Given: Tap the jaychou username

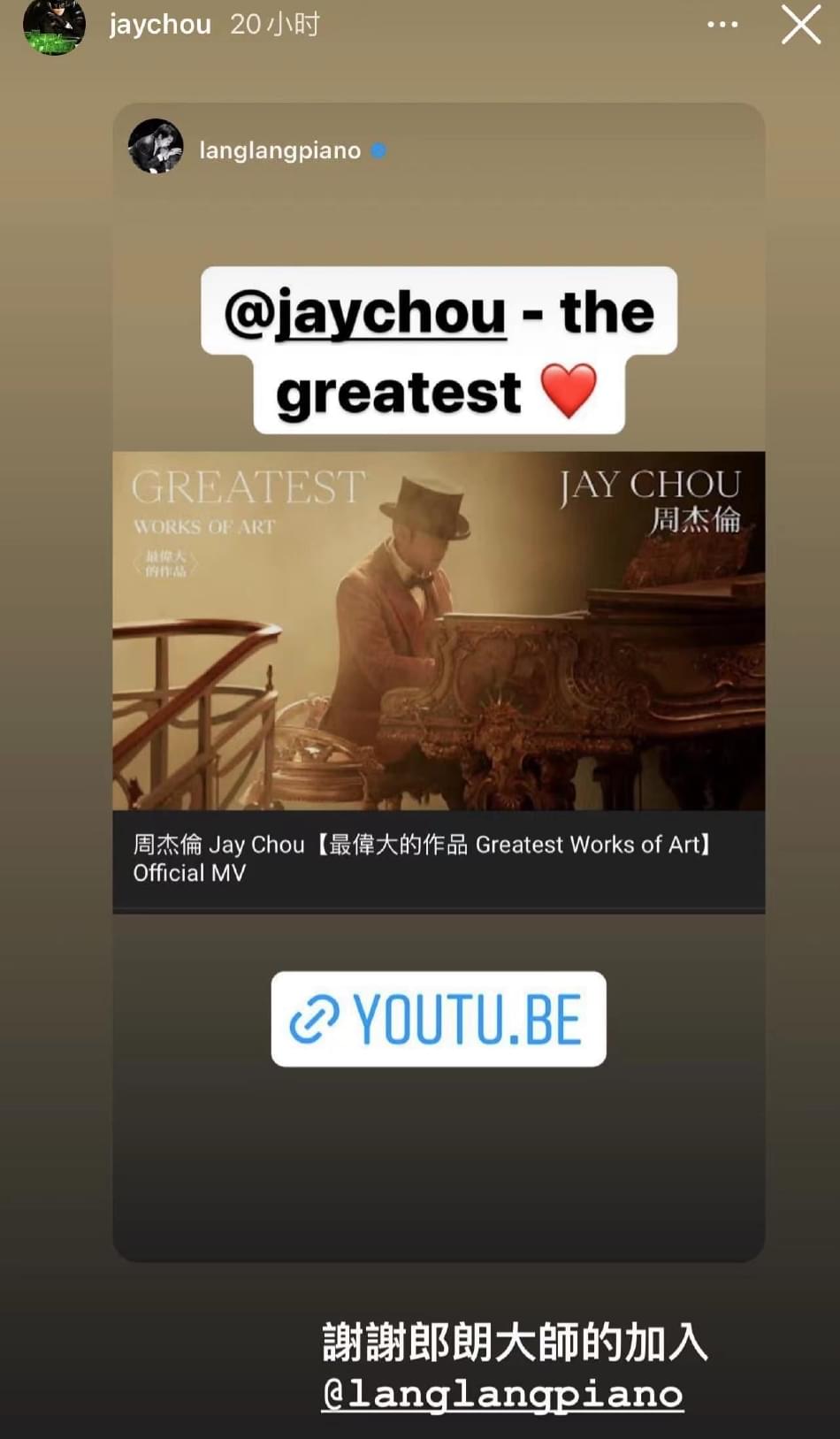Looking at the screenshot, I should (160, 25).
